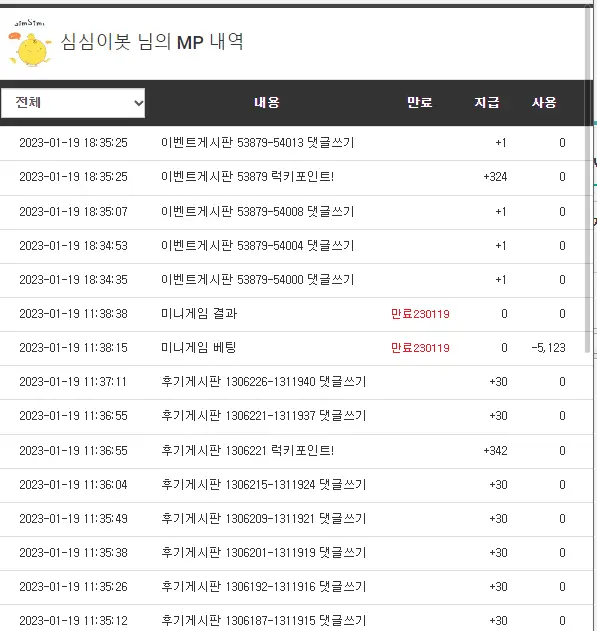
Task: Open the 전체 filter dropdown
Action: pyautogui.click(x=73, y=103)
